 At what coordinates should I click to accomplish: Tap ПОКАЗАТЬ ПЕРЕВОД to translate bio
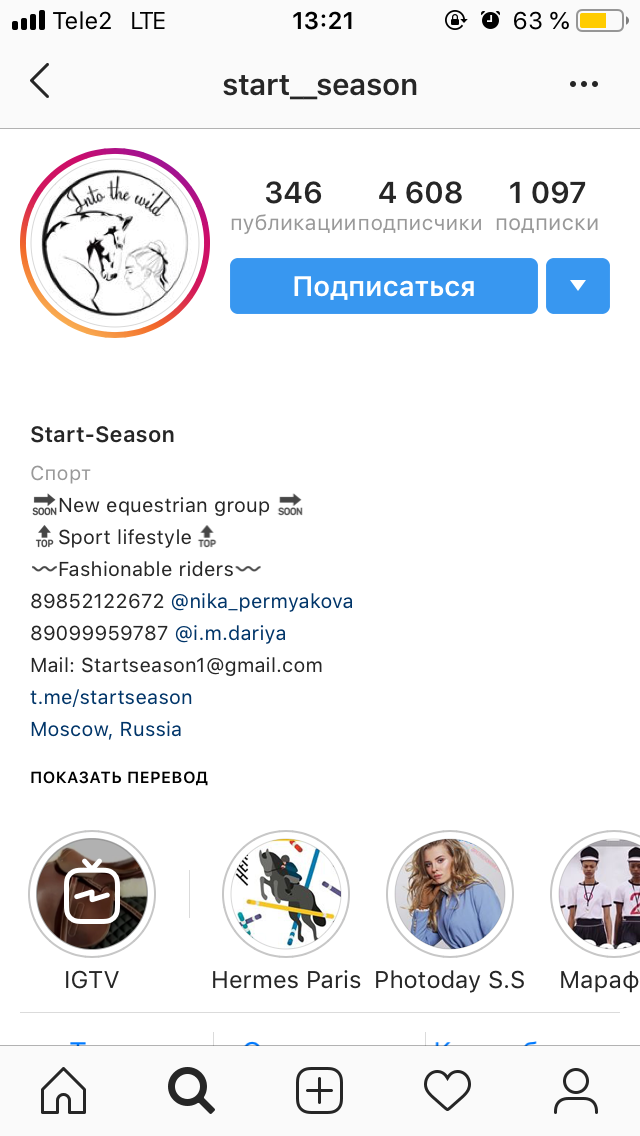click(x=119, y=777)
